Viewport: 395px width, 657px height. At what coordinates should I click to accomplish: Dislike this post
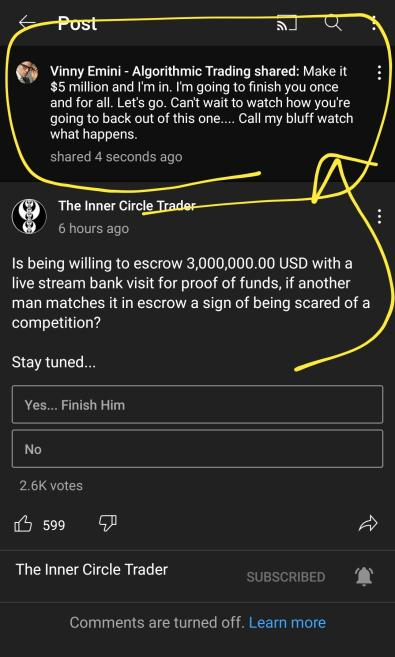coord(108,523)
